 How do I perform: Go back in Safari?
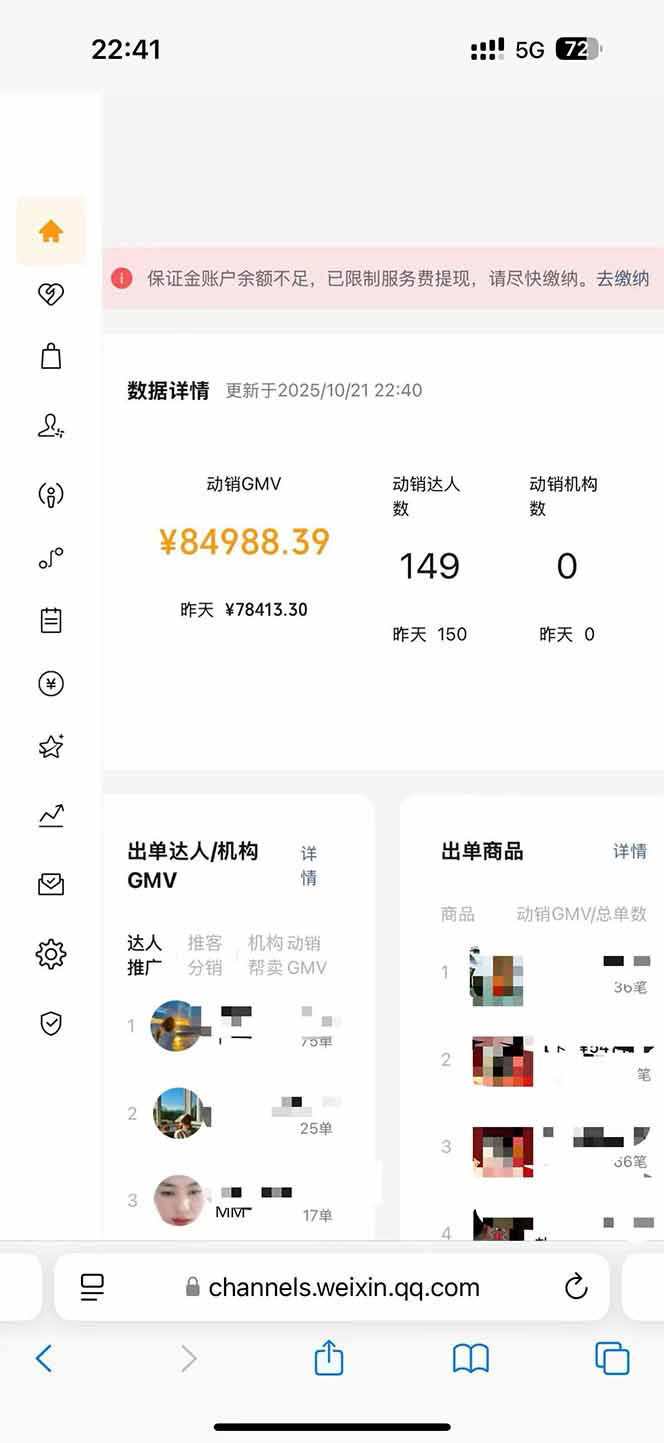pyautogui.click(x=44, y=1357)
